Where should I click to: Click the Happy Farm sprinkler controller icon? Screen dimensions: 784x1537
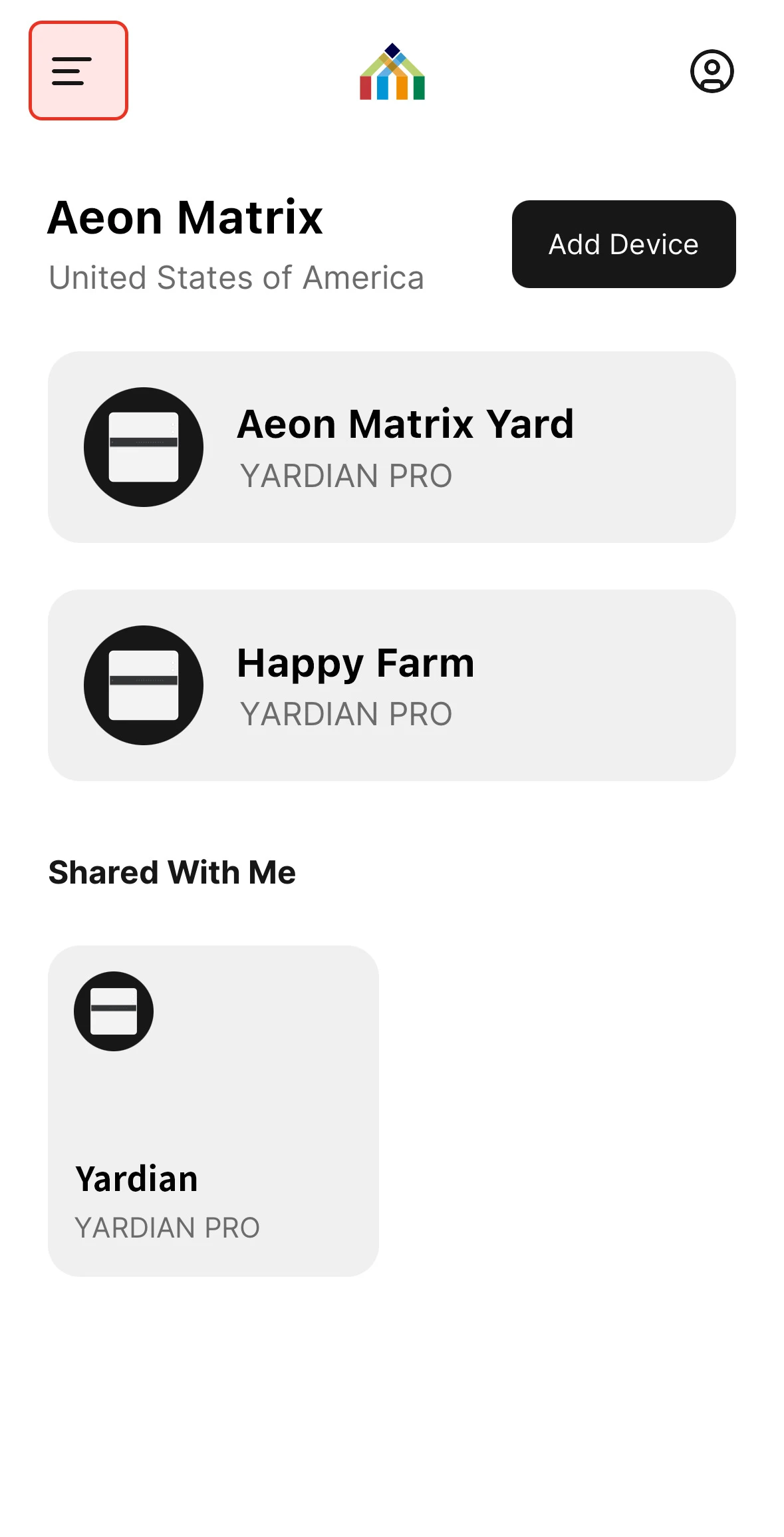click(x=144, y=687)
